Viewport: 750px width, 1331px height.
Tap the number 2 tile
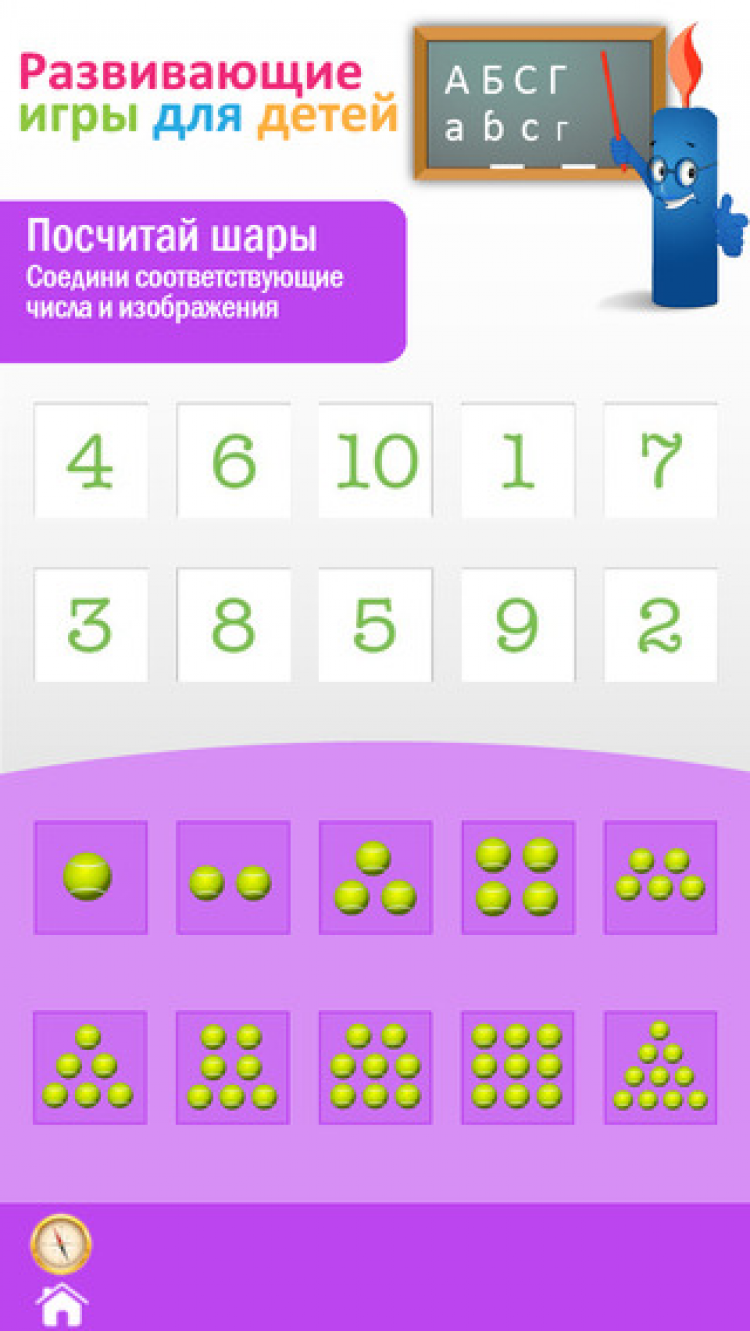[660, 625]
